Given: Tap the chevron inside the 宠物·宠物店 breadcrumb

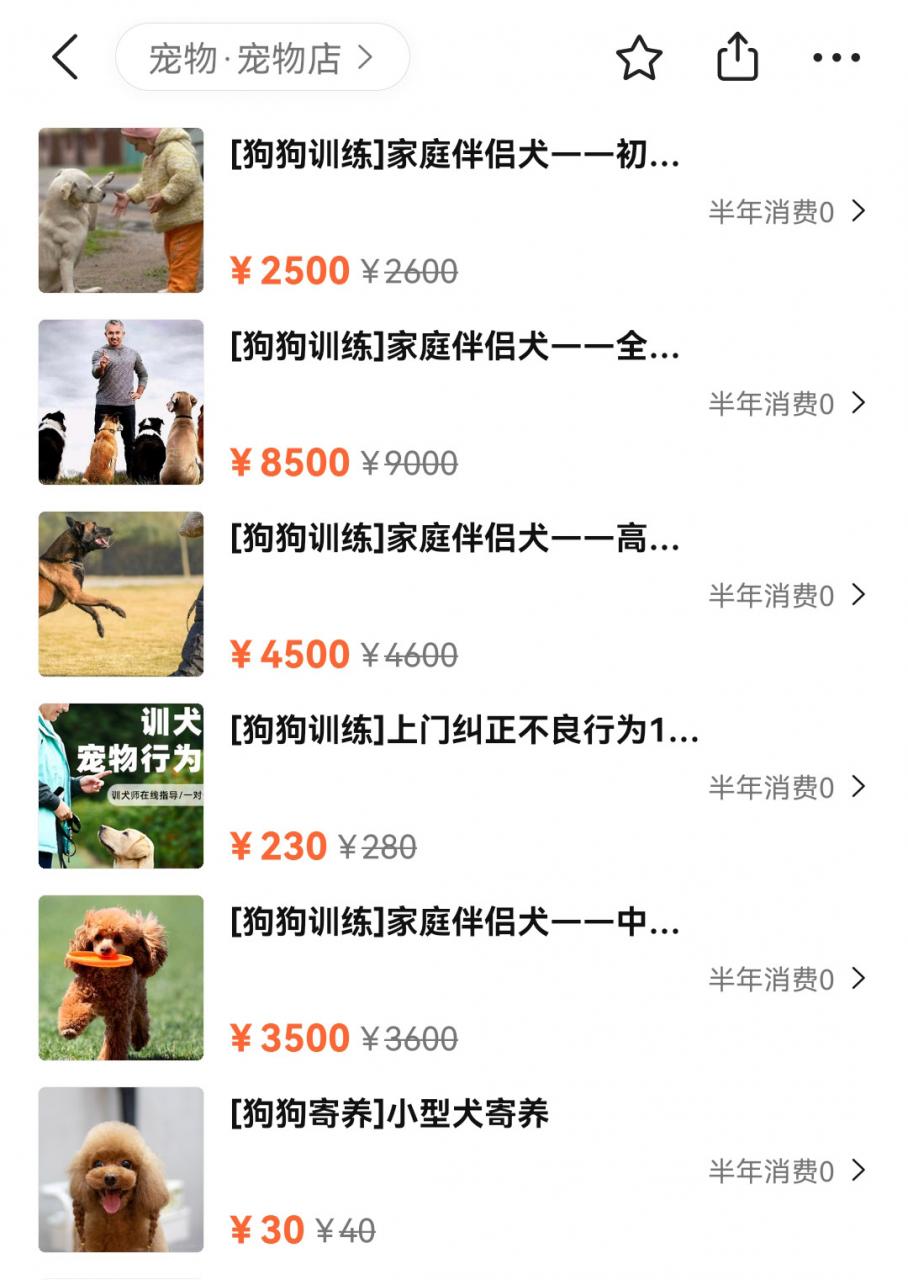Looking at the screenshot, I should 363,58.
